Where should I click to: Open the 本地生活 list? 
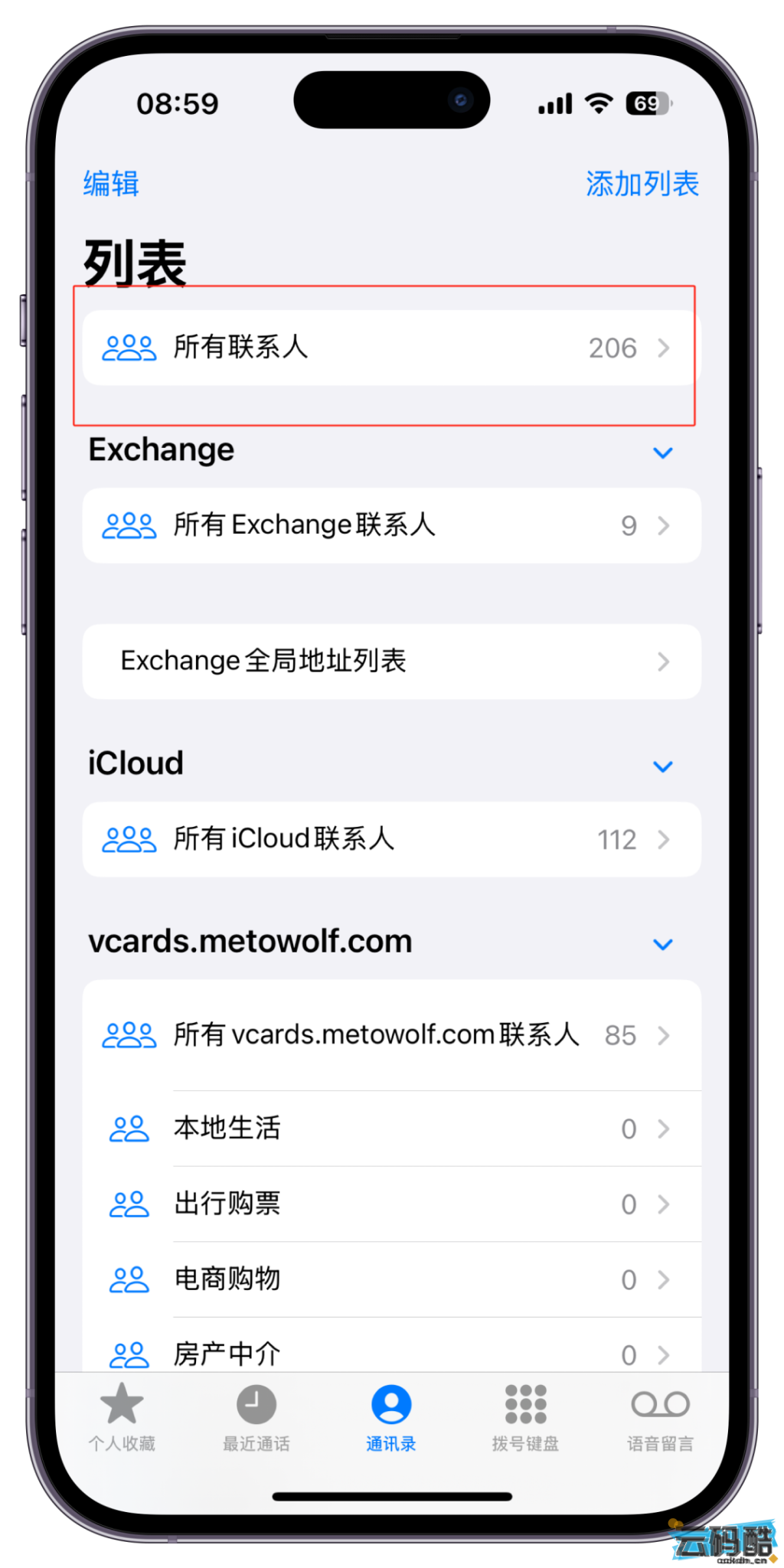[390, 1129]
